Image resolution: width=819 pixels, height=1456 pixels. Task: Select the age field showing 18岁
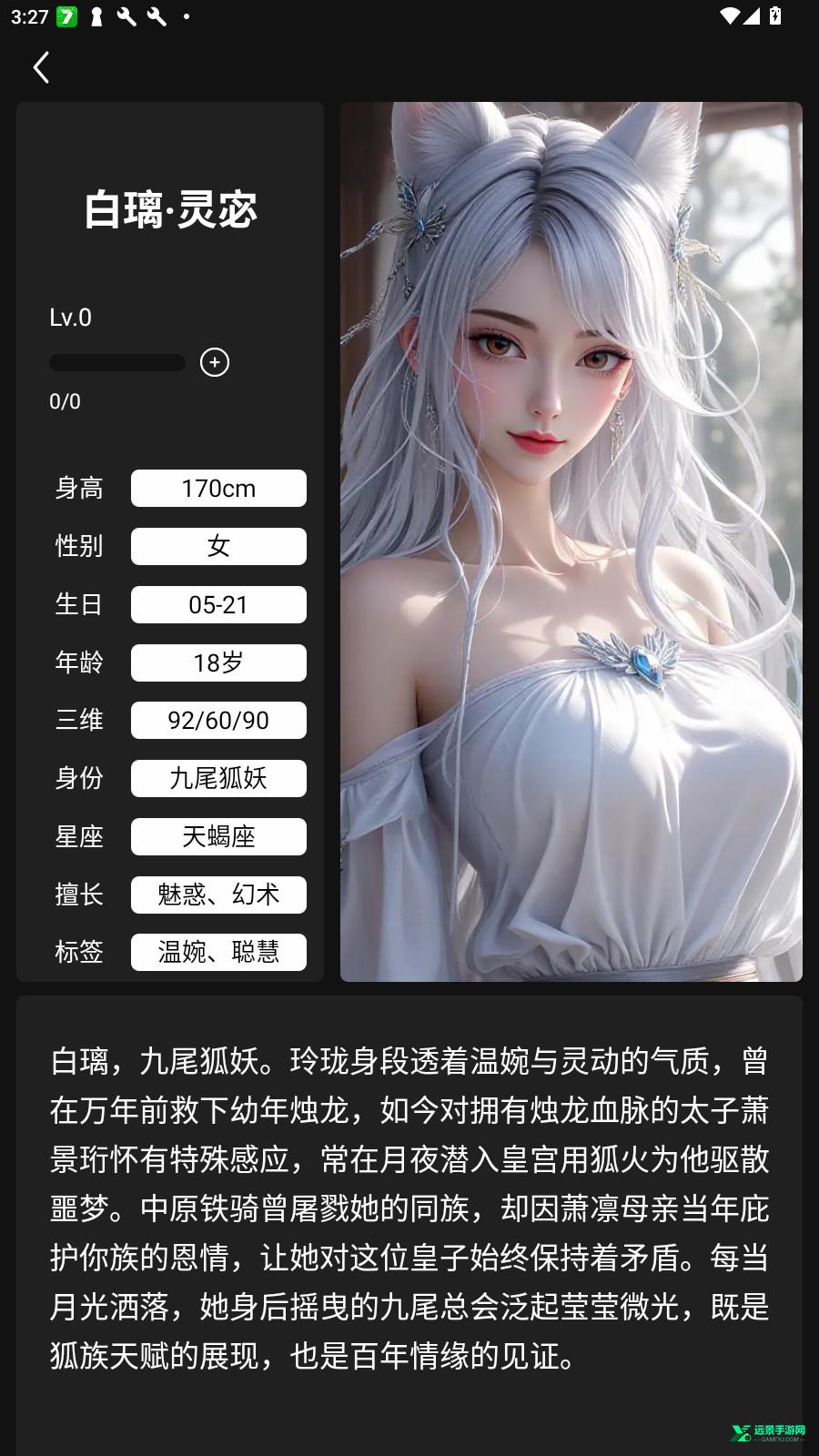(x=218, y=662)
